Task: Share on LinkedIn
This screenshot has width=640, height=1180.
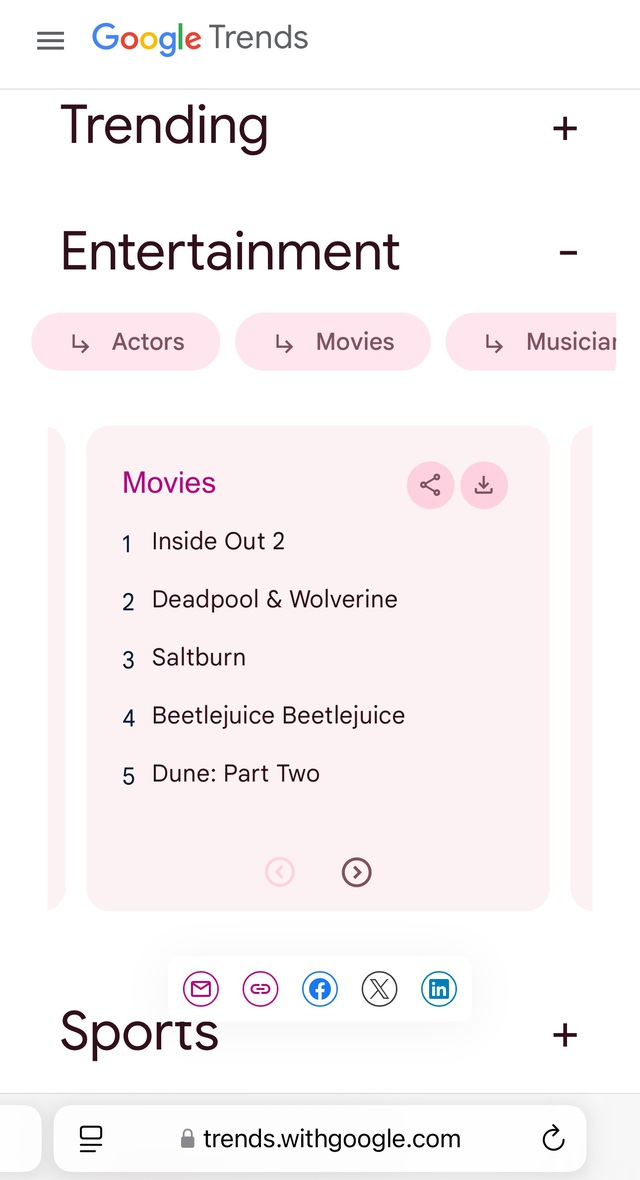Action: click(439, 990)
